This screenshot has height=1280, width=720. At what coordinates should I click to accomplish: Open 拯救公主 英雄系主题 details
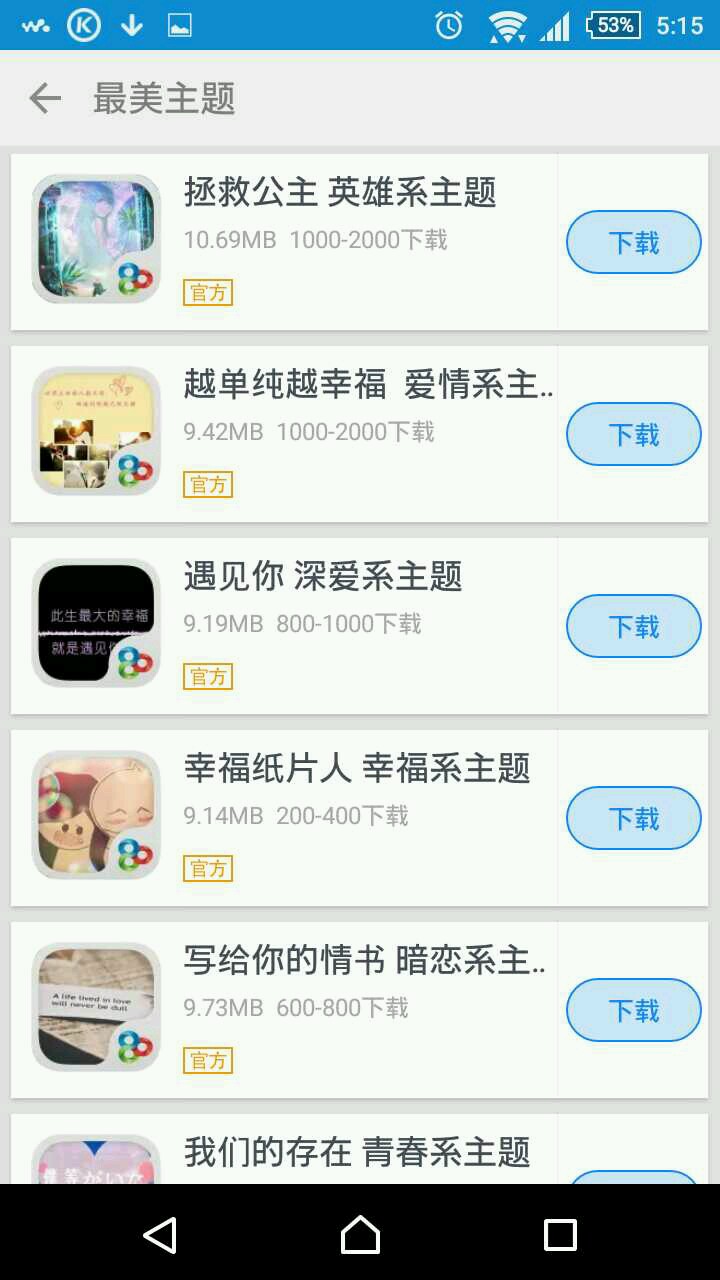coord(339,192)
